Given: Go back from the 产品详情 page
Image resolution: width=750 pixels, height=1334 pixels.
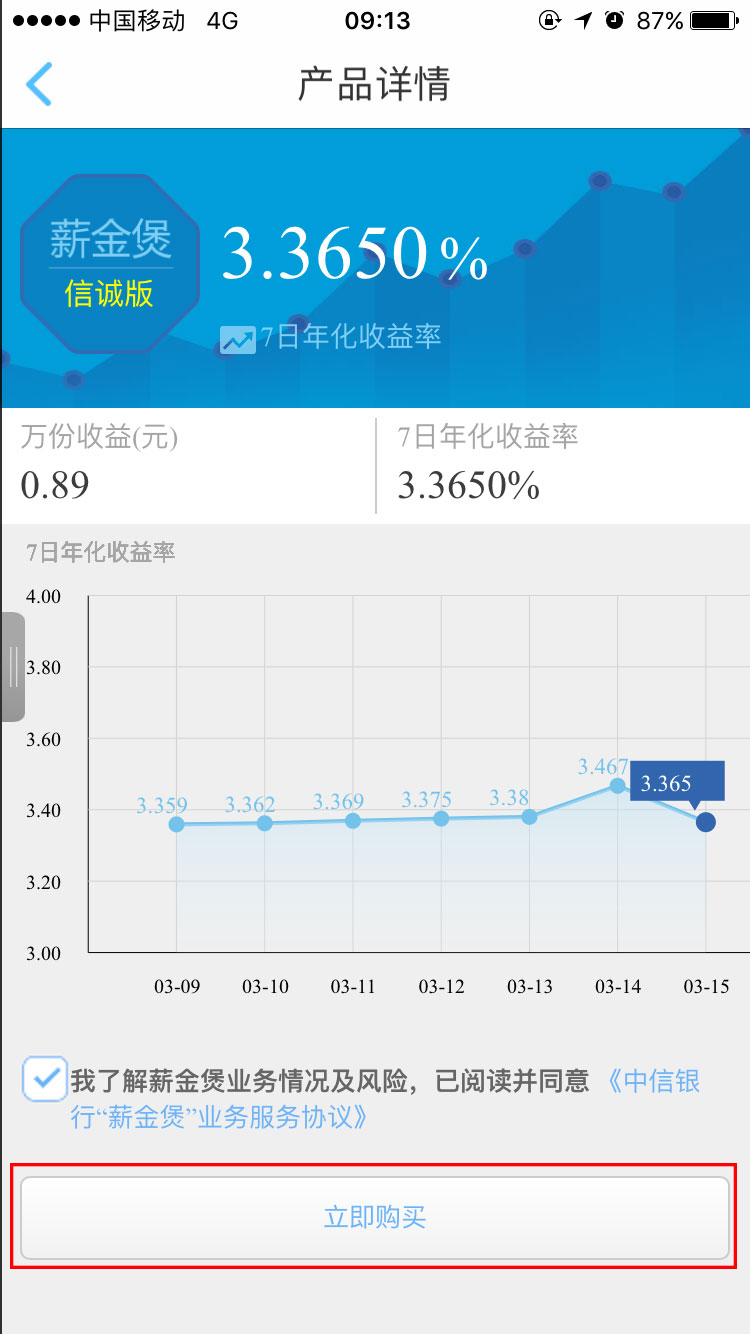Looking at the screenshot, I should tap(38, 84).
